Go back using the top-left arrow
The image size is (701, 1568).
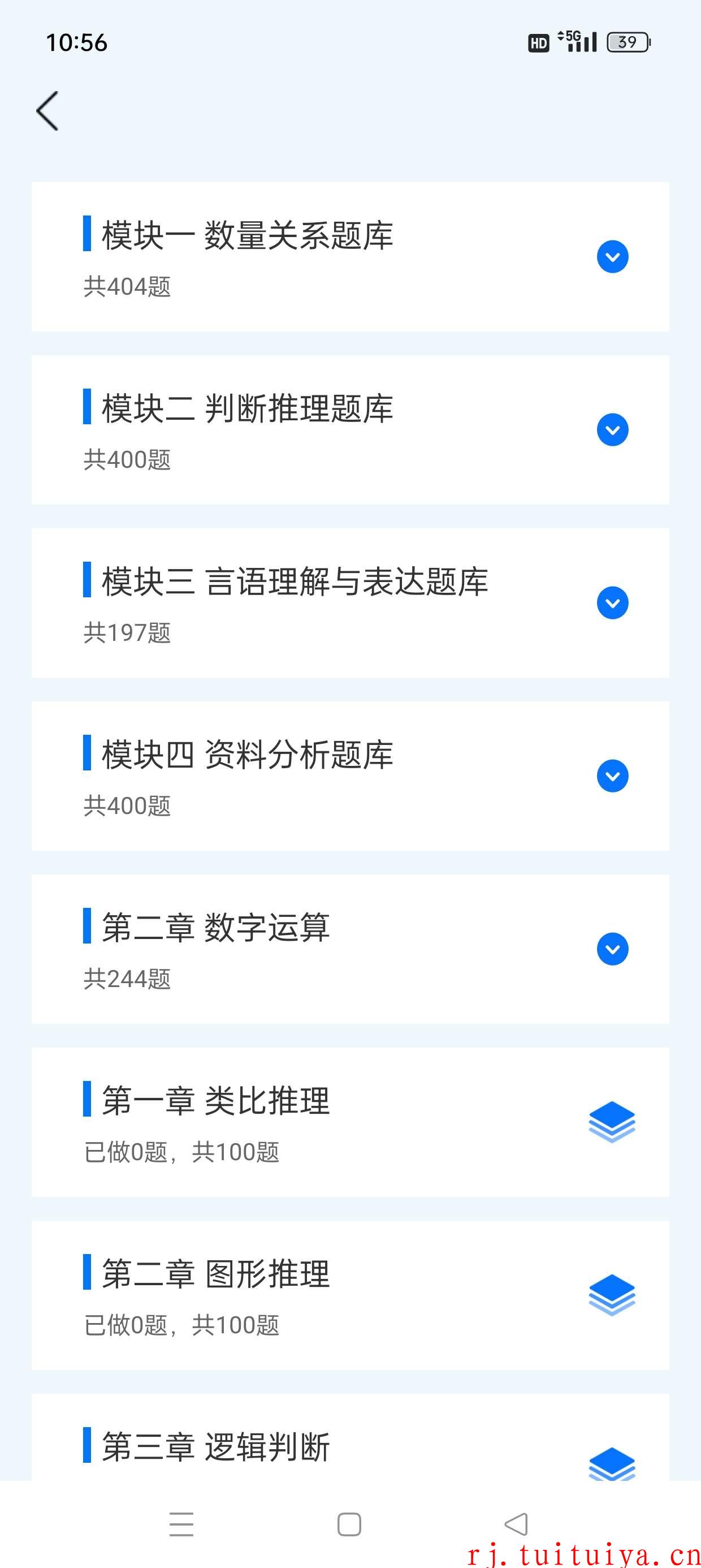coord(47,111)
